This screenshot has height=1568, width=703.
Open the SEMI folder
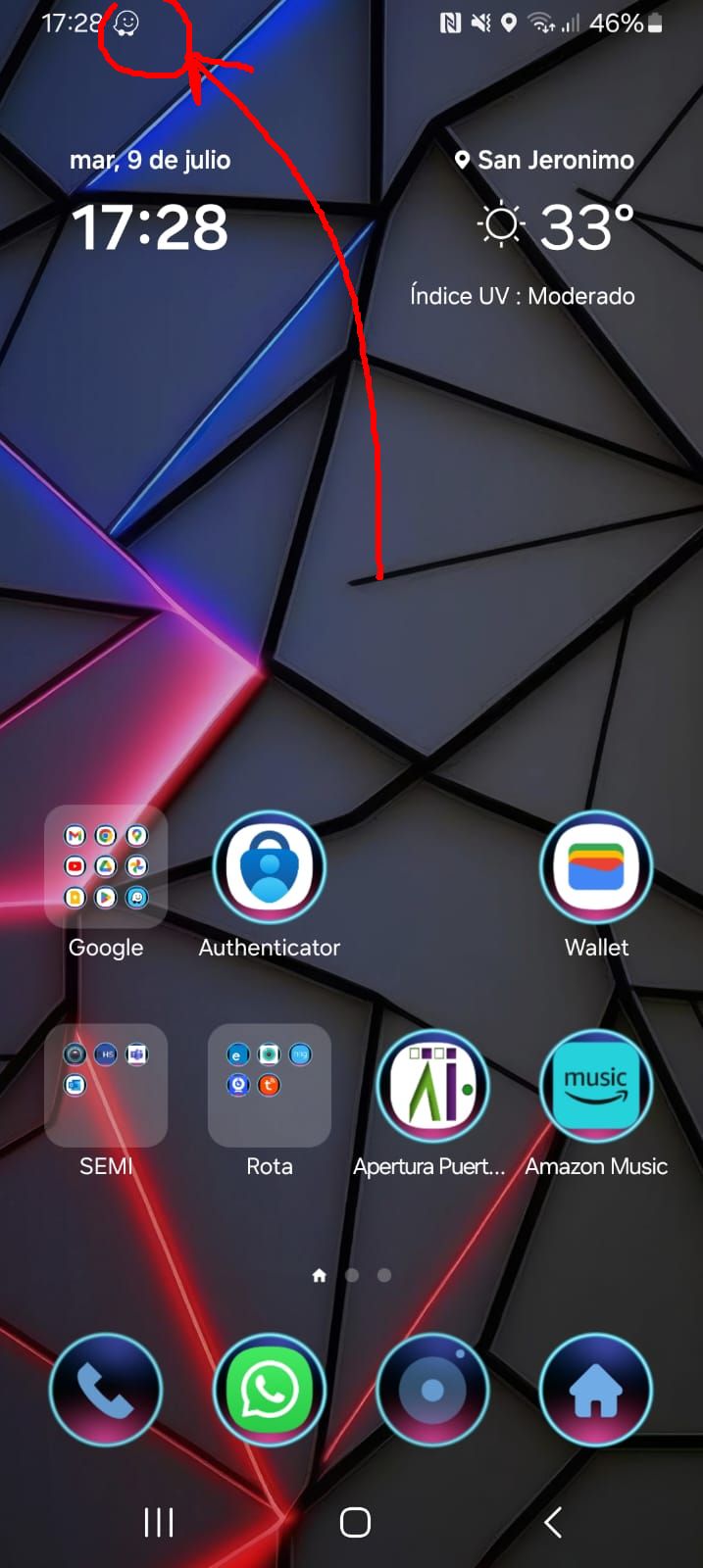pyautogui.click(x=106, y=1085)
